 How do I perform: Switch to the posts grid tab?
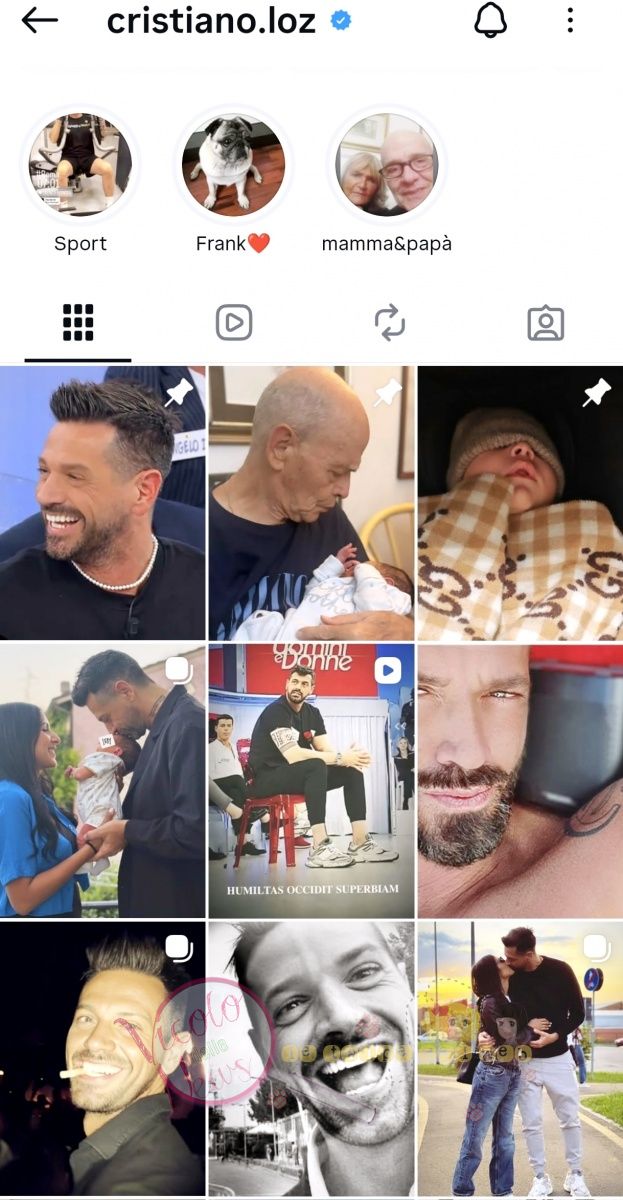(78, 322)
